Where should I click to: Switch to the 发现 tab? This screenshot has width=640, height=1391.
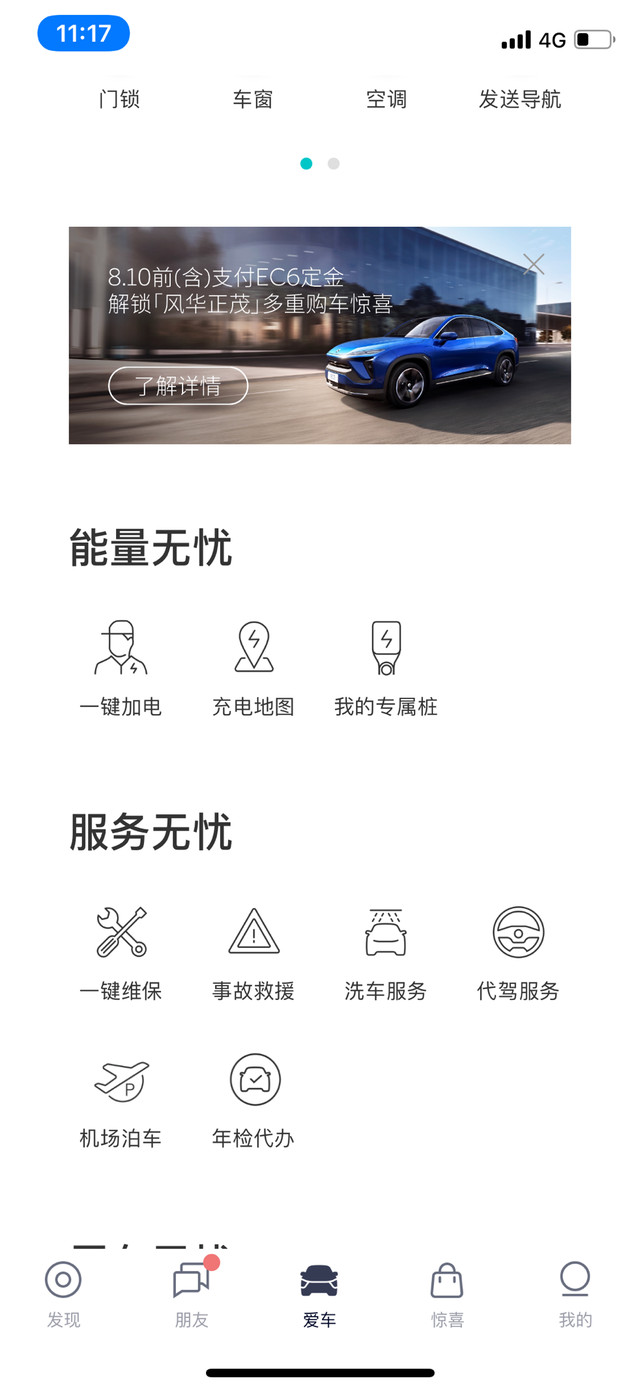coord(63,1294)
